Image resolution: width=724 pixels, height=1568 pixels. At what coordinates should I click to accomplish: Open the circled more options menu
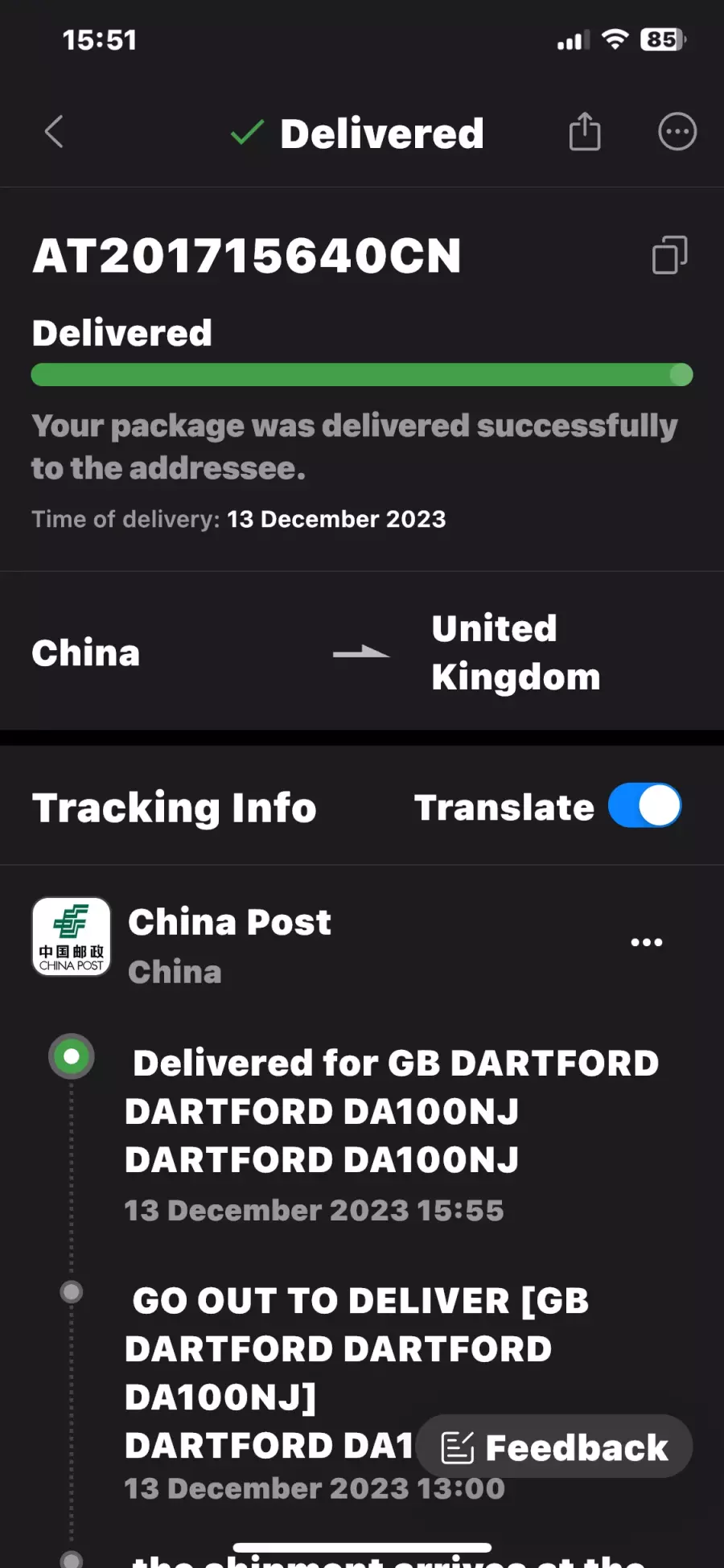tap(677, 132)
